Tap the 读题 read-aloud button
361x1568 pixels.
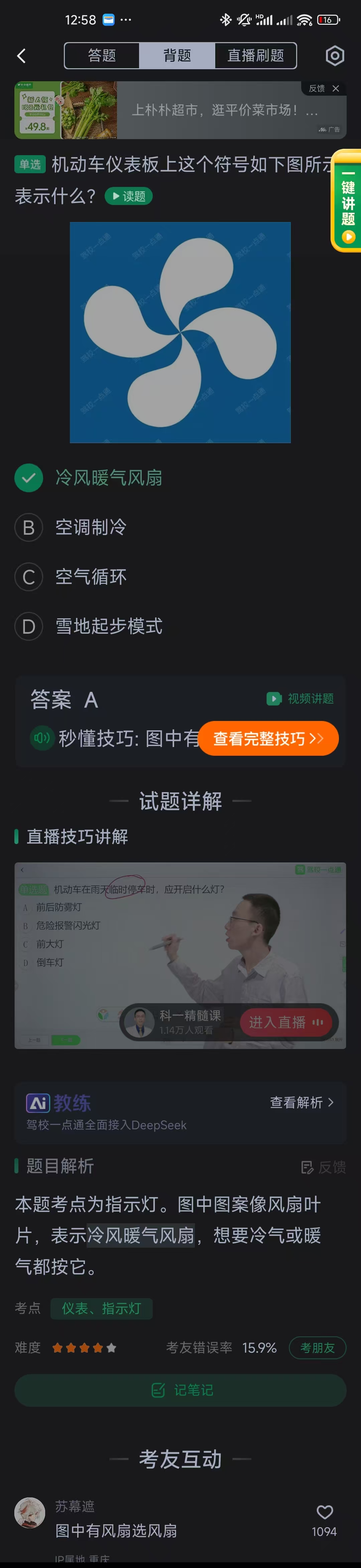(128, 196)
